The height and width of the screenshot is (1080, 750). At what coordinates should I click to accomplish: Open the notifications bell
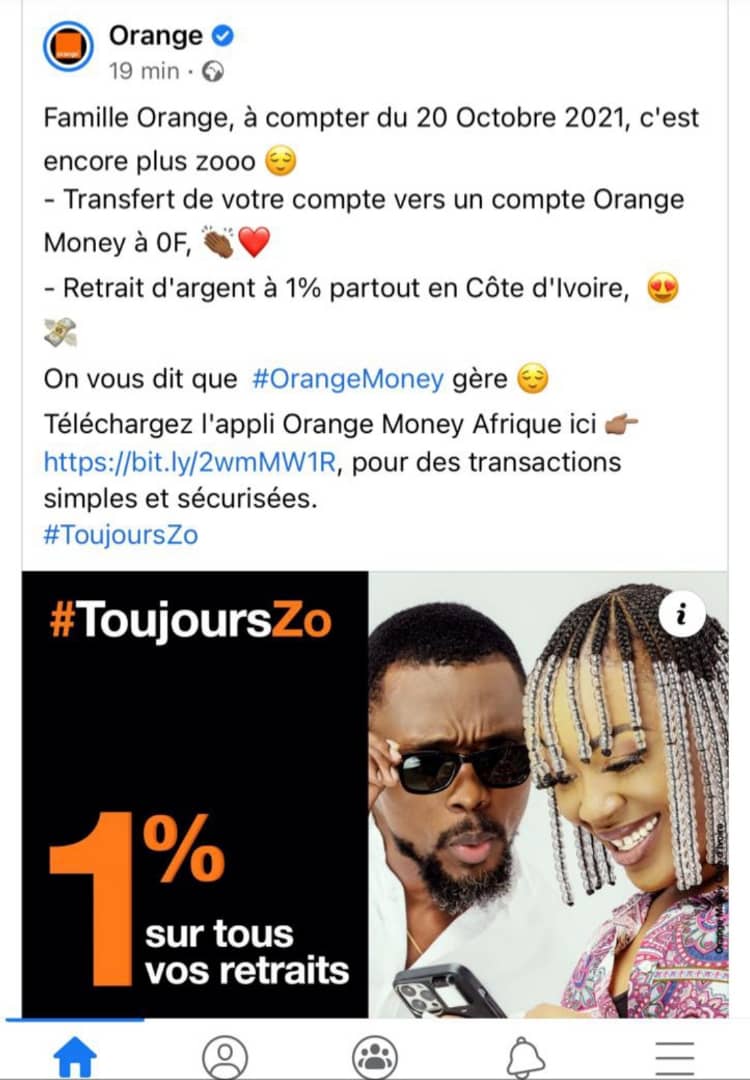[x=526, y=1055]
